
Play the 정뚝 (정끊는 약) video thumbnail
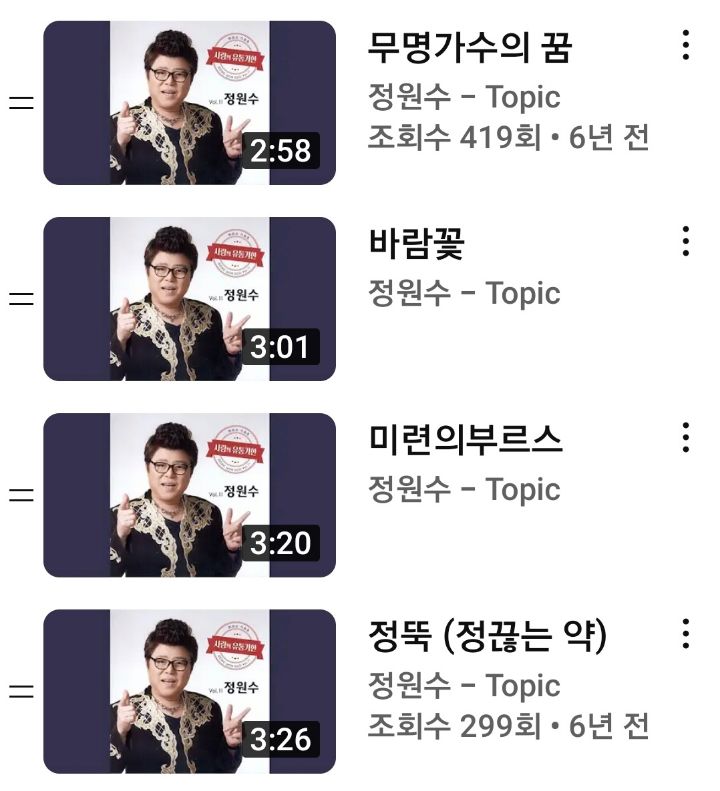189,691
